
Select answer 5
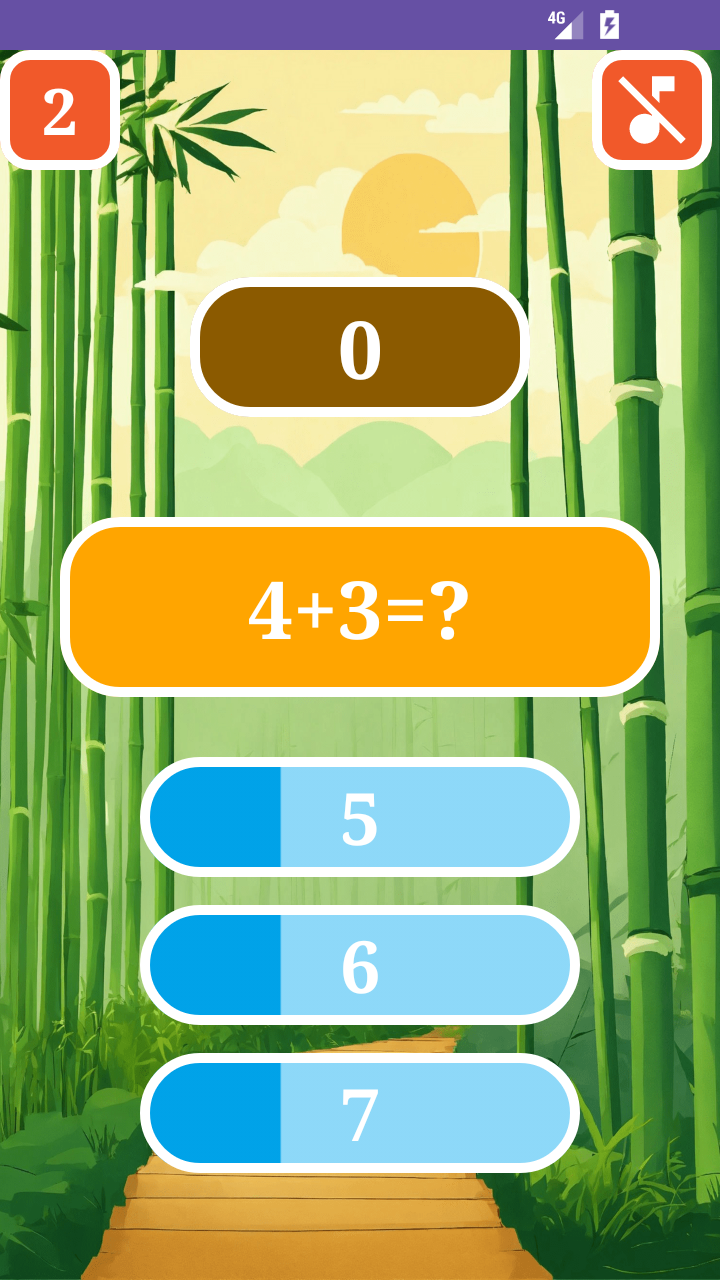click(360, 817)
